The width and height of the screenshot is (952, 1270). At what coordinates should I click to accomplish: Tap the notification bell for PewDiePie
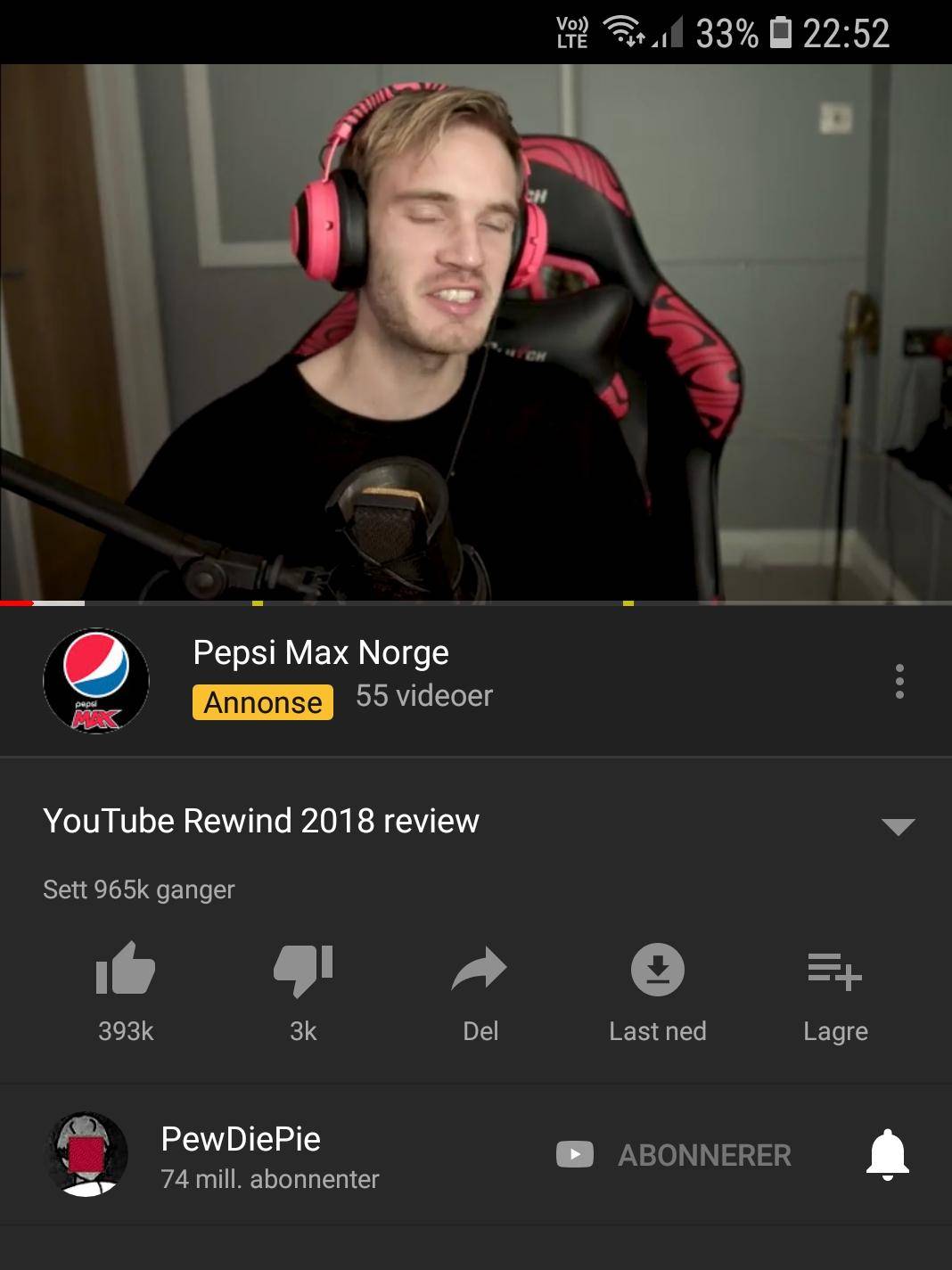[883, 1154]
